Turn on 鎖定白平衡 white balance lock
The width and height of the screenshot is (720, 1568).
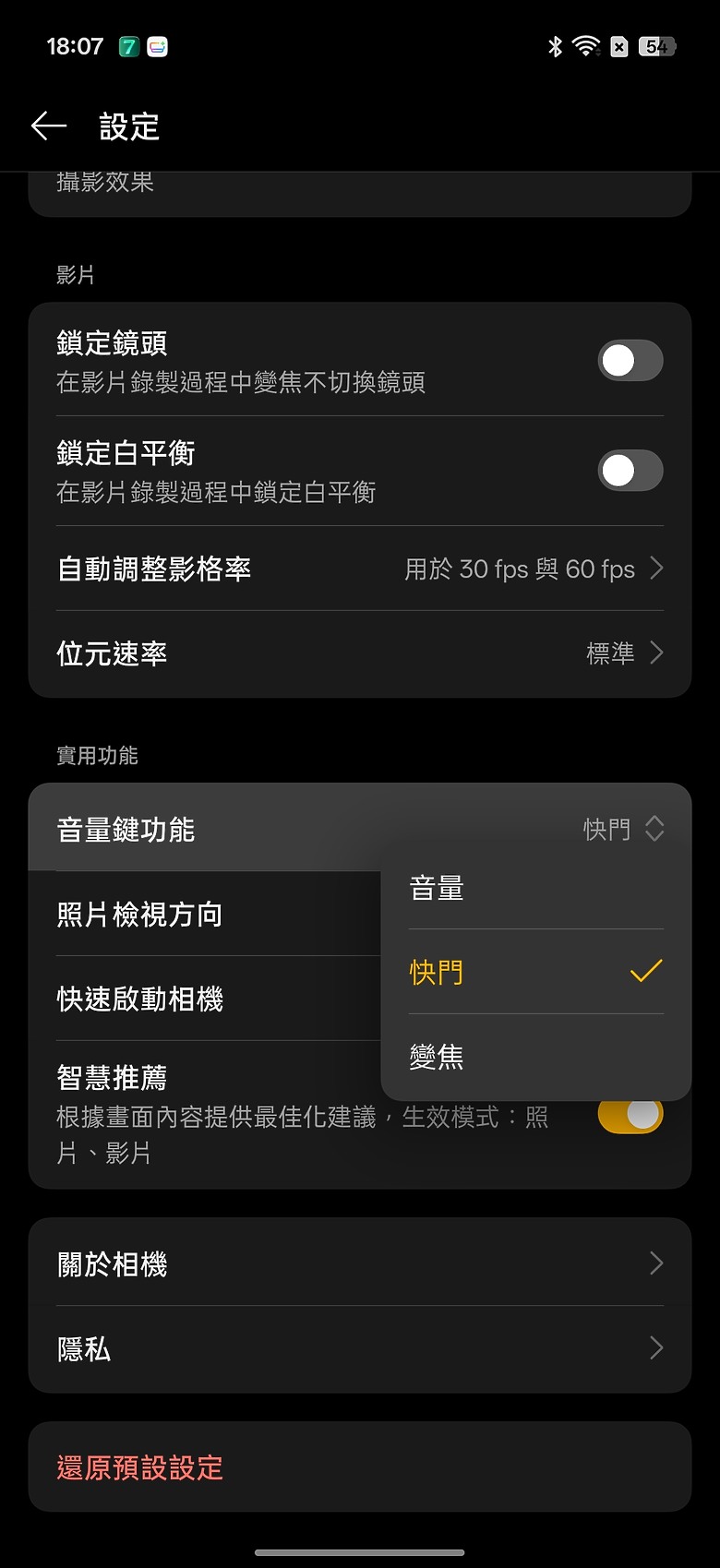point(630,471)
